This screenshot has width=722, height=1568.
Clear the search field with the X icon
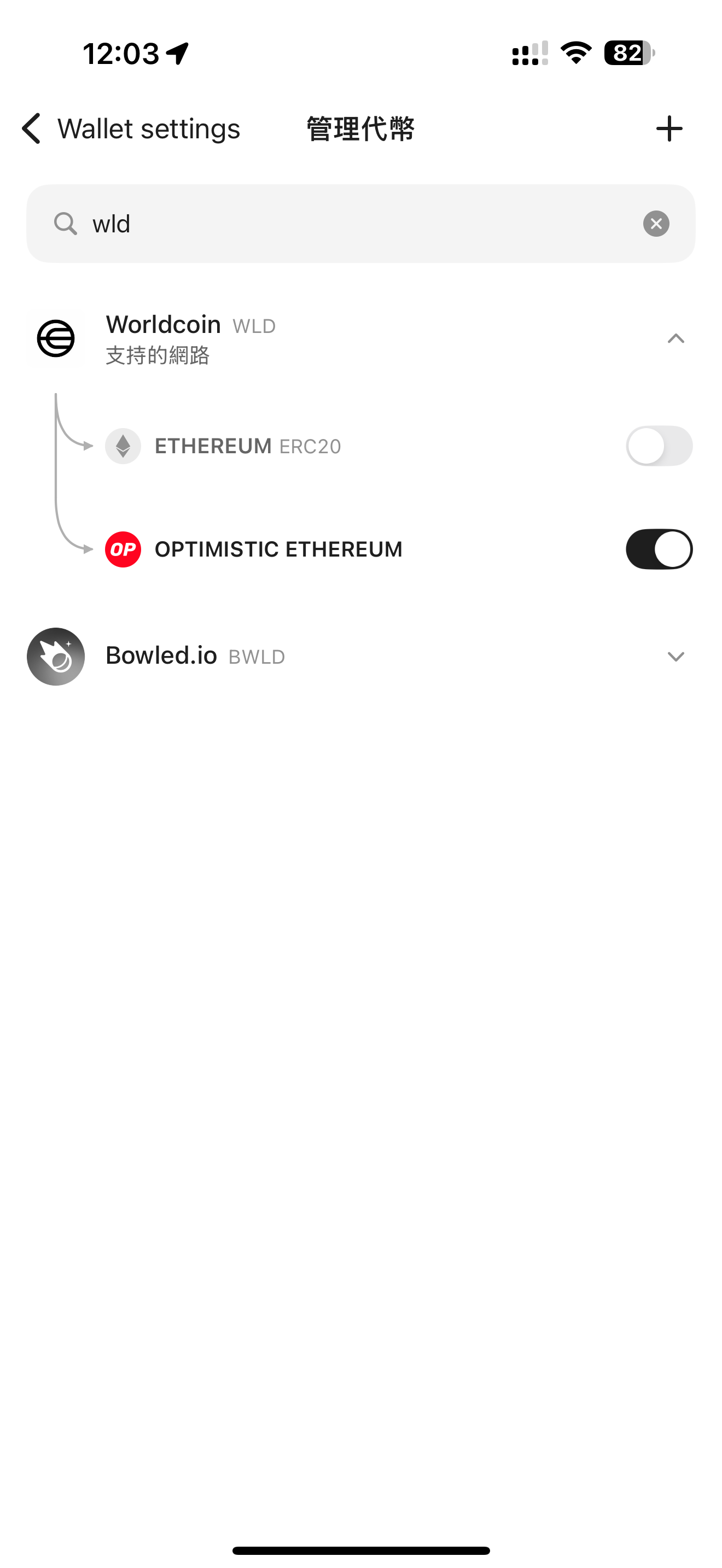click(x=656, y=224)
